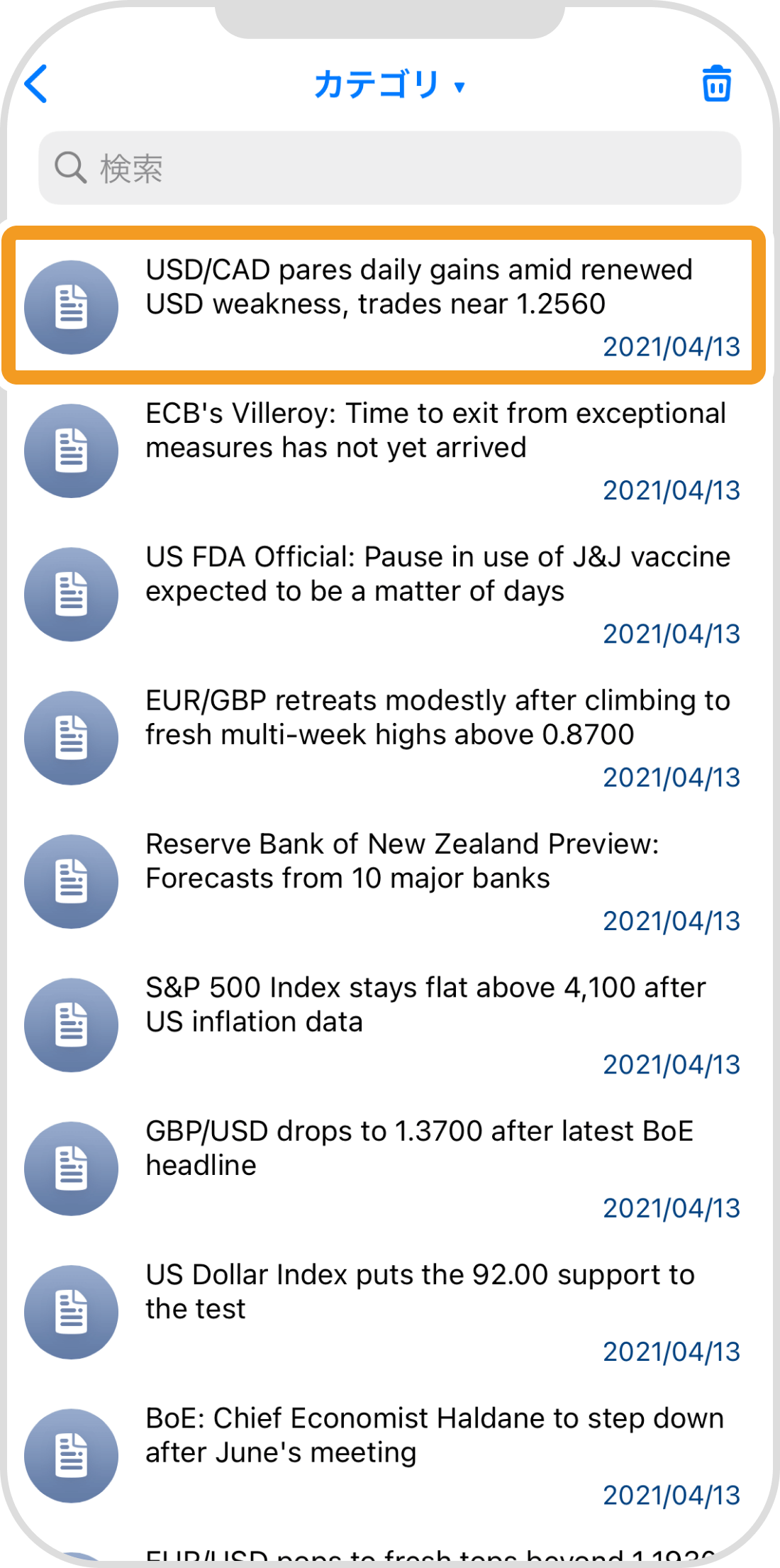Focus the 検索 search field
Screen dimensions: 780x1568
[390, 168]
